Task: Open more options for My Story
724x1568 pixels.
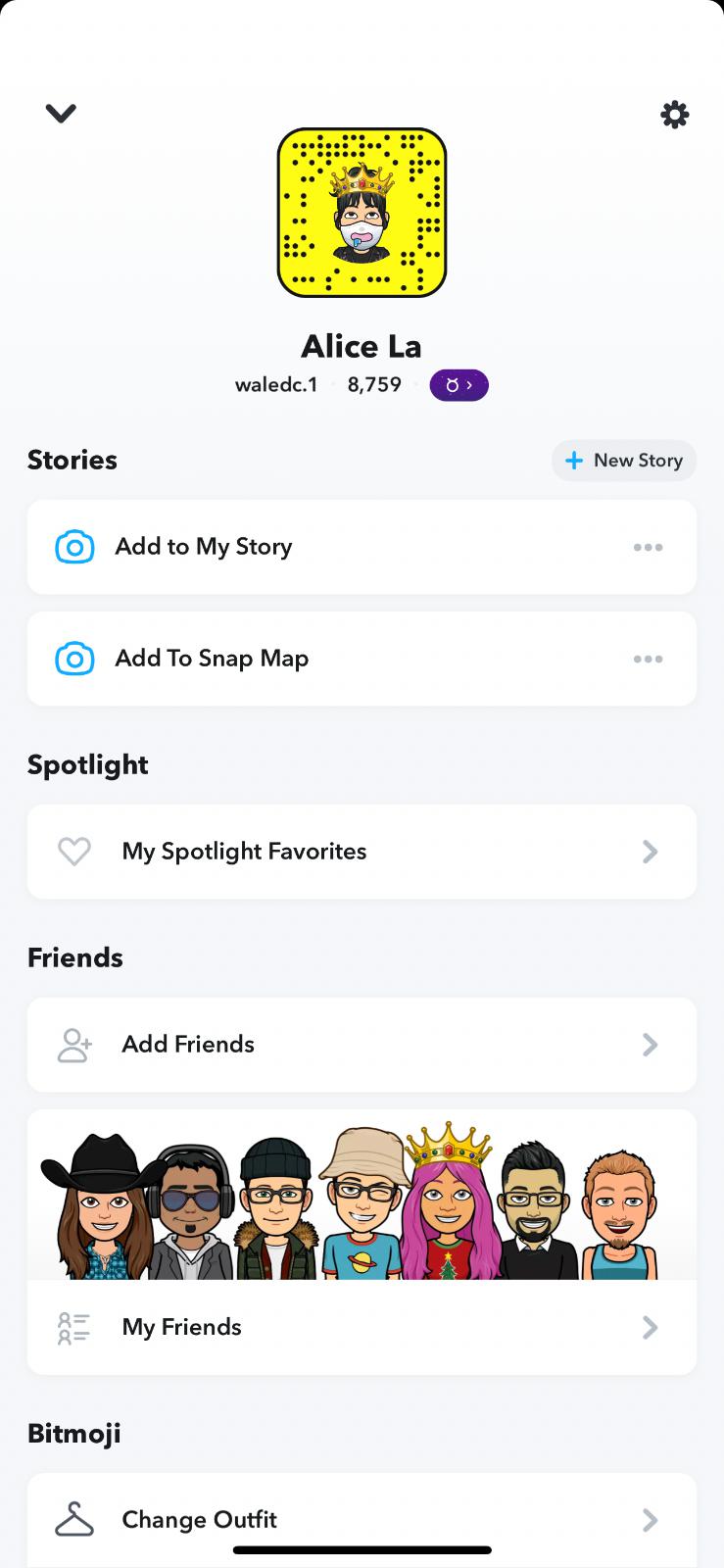Action: click(x=648, y=547)
